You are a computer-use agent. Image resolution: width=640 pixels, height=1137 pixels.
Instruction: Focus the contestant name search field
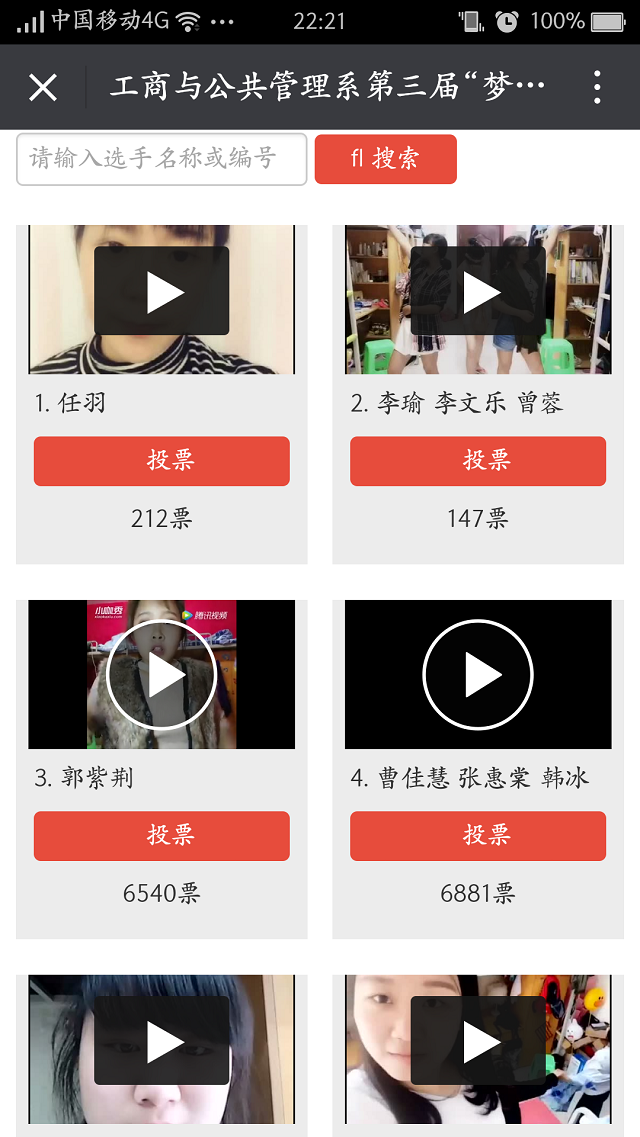point(161,159)
